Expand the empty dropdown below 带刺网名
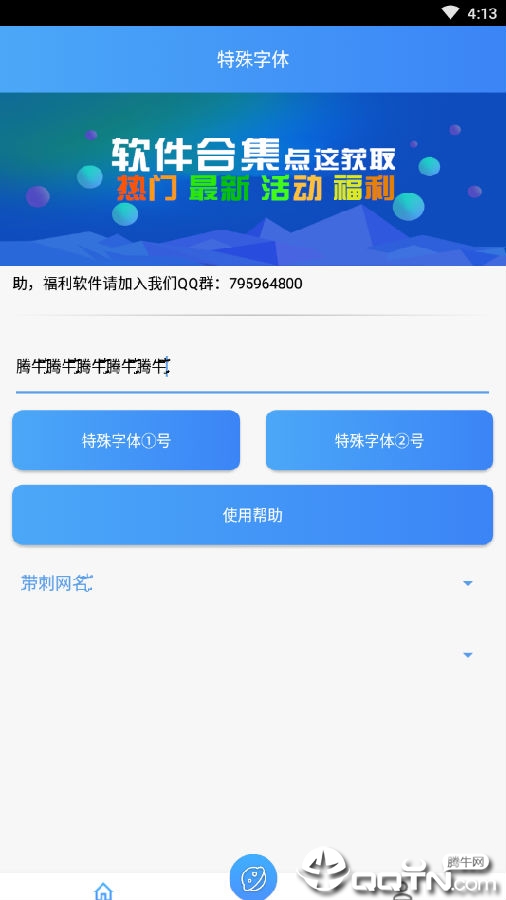Screen dimensions: 506x900 [252, 655]
